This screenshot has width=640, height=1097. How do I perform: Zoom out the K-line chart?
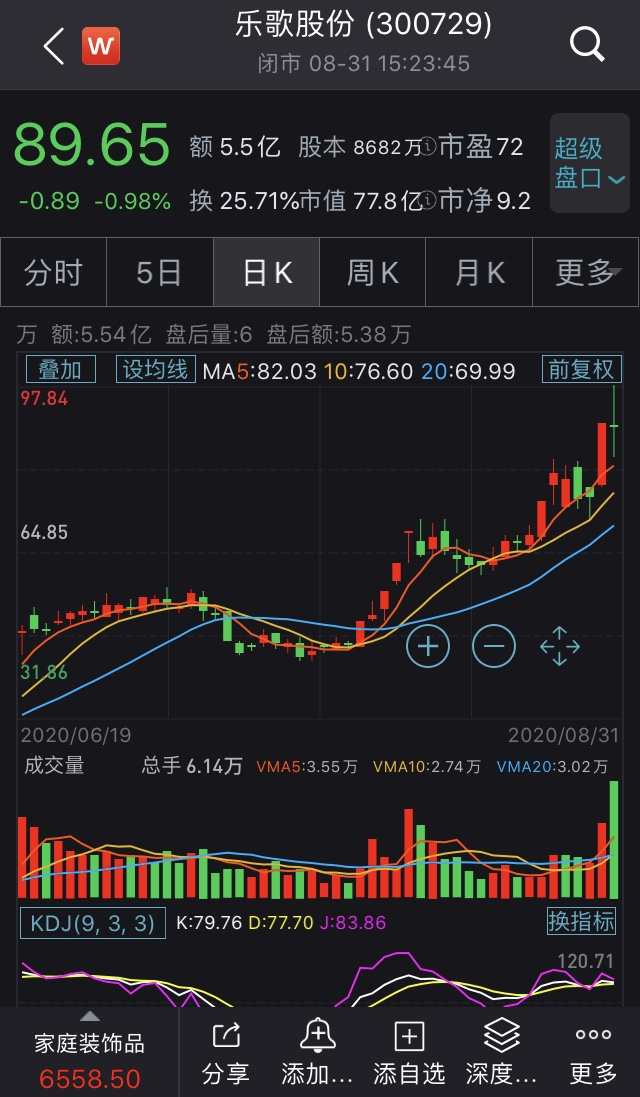tap(493, 646)
